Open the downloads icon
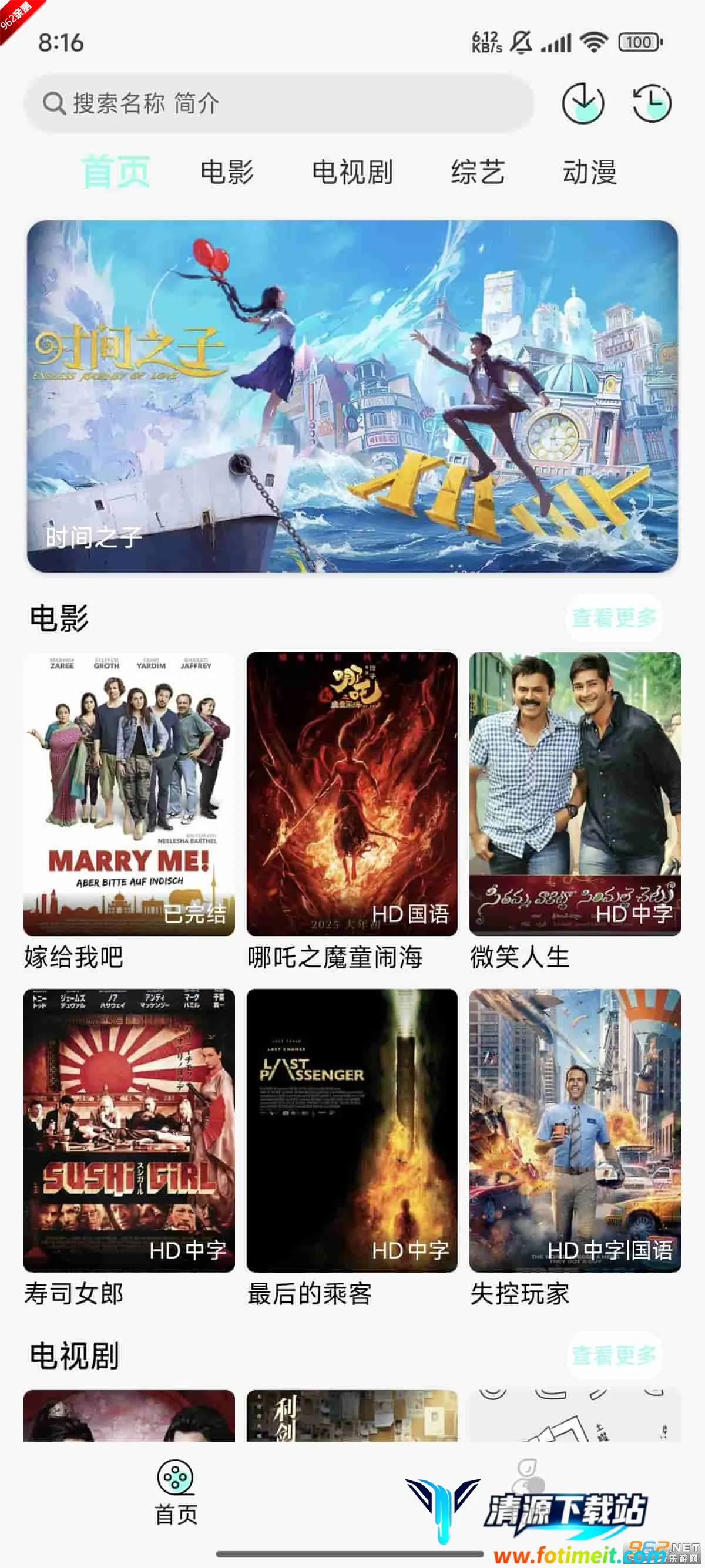Screen dimensions: 705x1568 pos(583,103)
